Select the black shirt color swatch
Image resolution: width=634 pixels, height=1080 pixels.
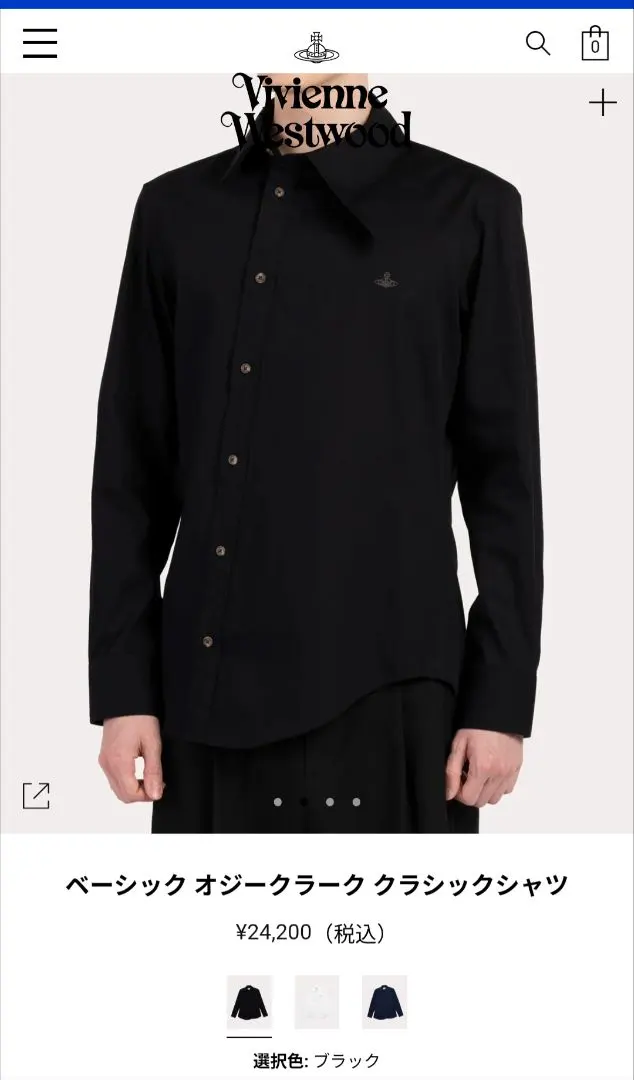pos(249,1002)
